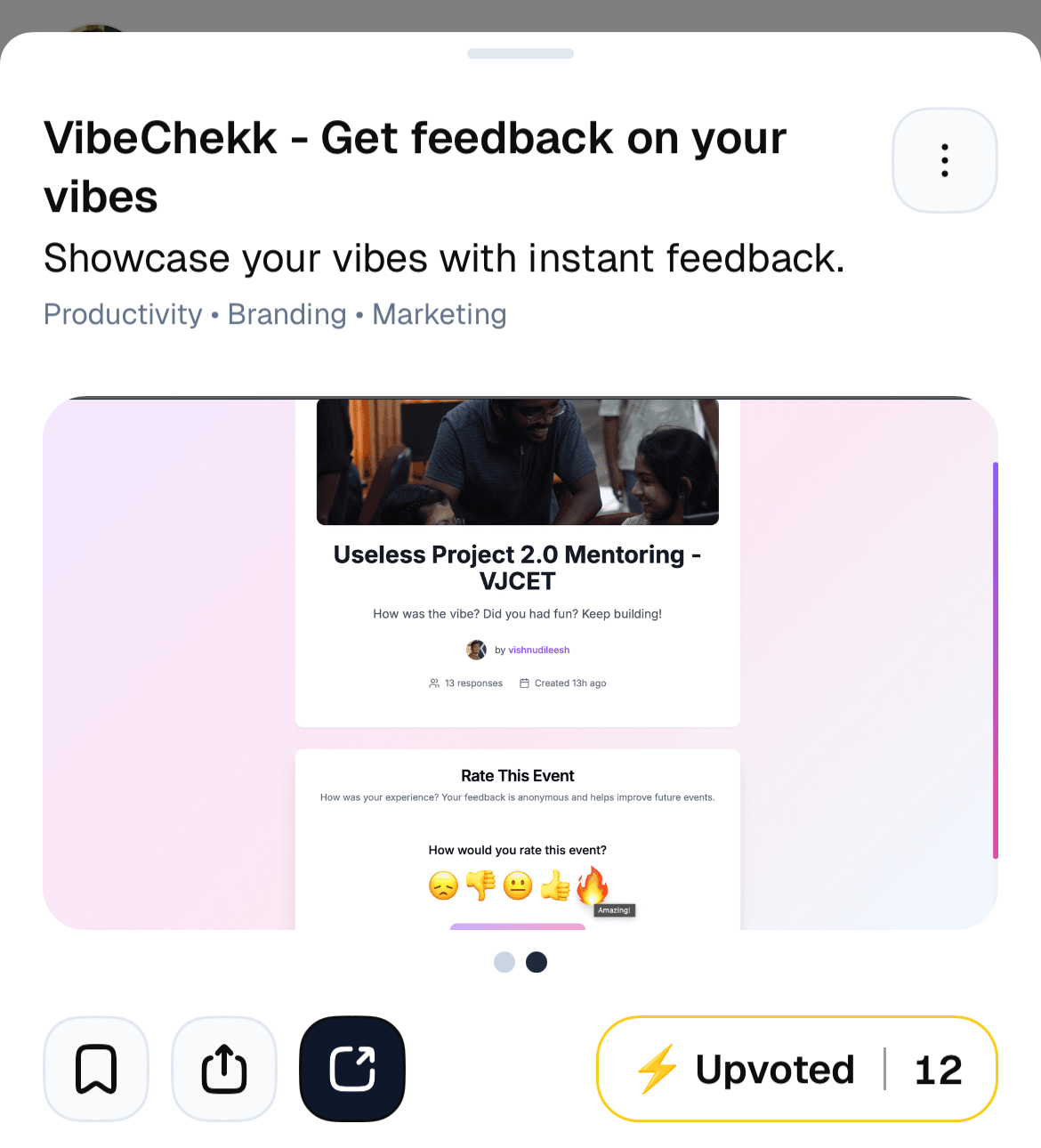Open the VibeChekk preview screenshot
Screen dimensions: 1041x1148
520,663
